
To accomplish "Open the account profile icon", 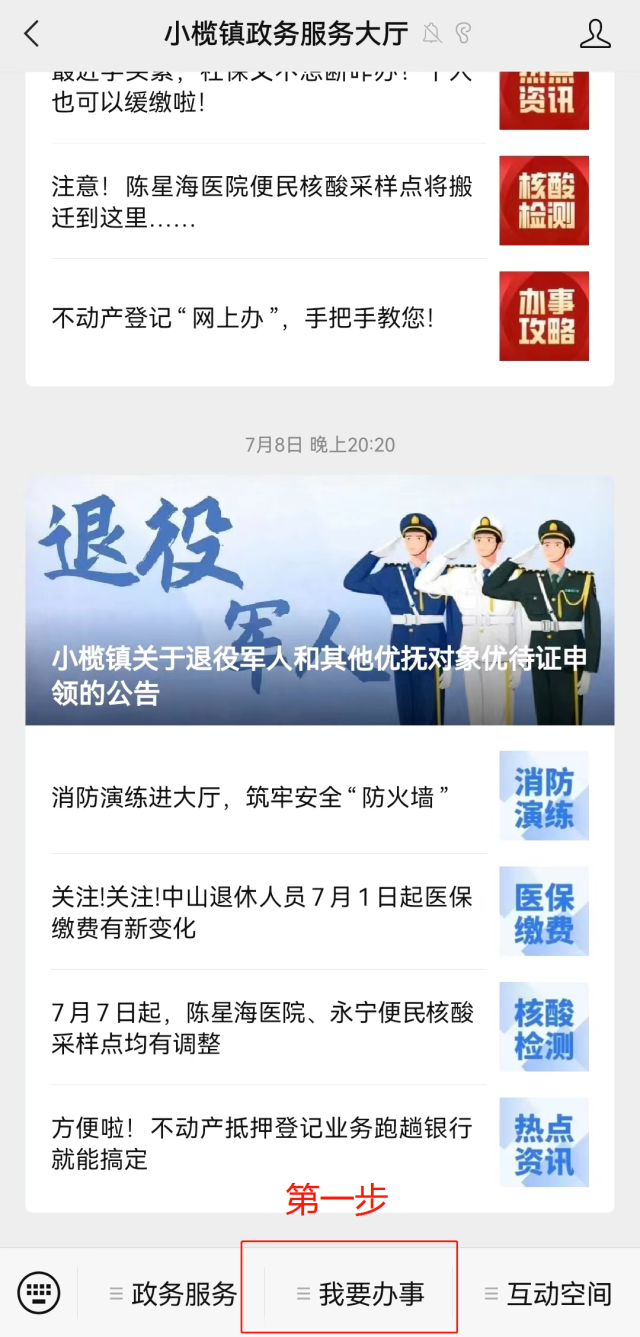I will (595, 34).
